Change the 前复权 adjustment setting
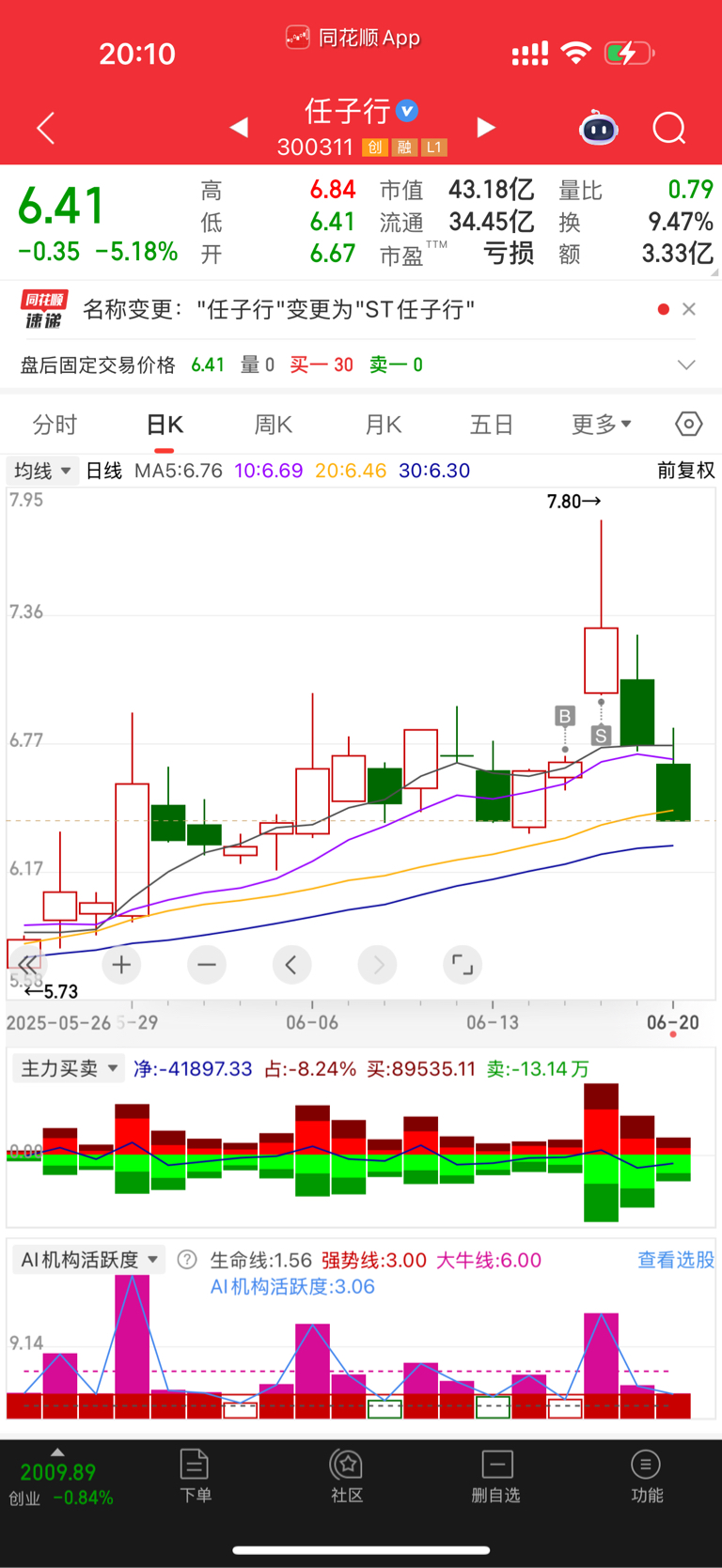Image resolution: width=722 pixels, height=1568 pixels. pyautogui.click(x=685, y=471)
